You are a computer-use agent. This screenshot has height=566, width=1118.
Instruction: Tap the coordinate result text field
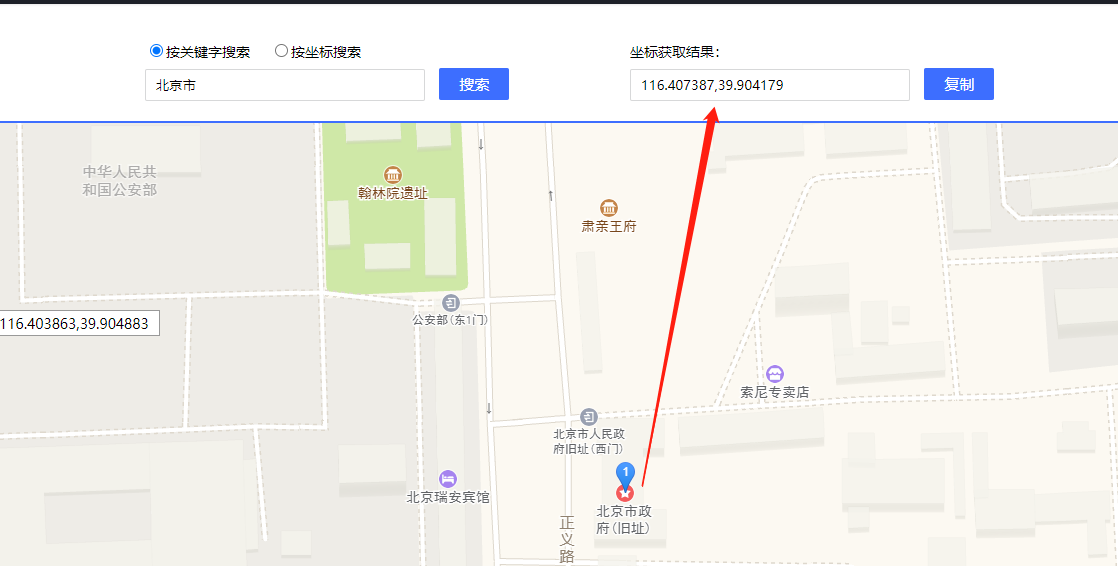(769, 85)
